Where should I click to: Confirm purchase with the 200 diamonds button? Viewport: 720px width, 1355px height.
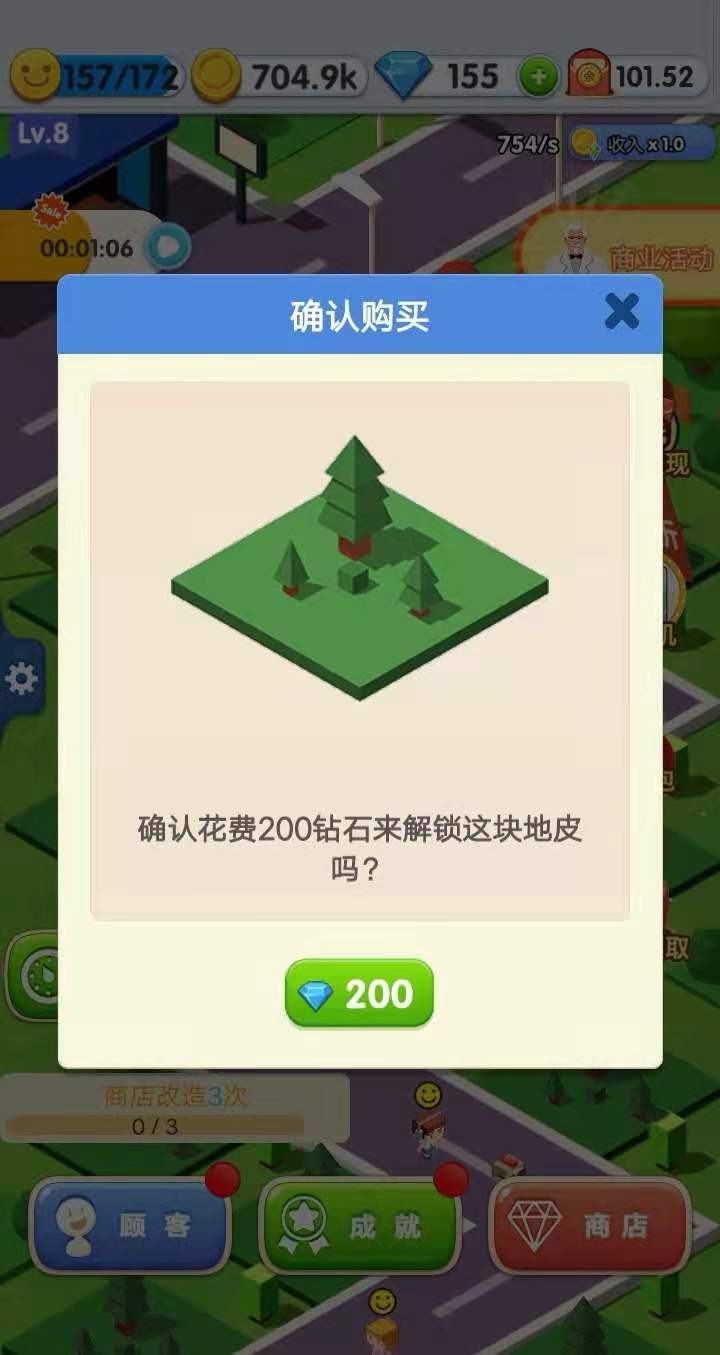pyautogui.click(x=359, y=993)
